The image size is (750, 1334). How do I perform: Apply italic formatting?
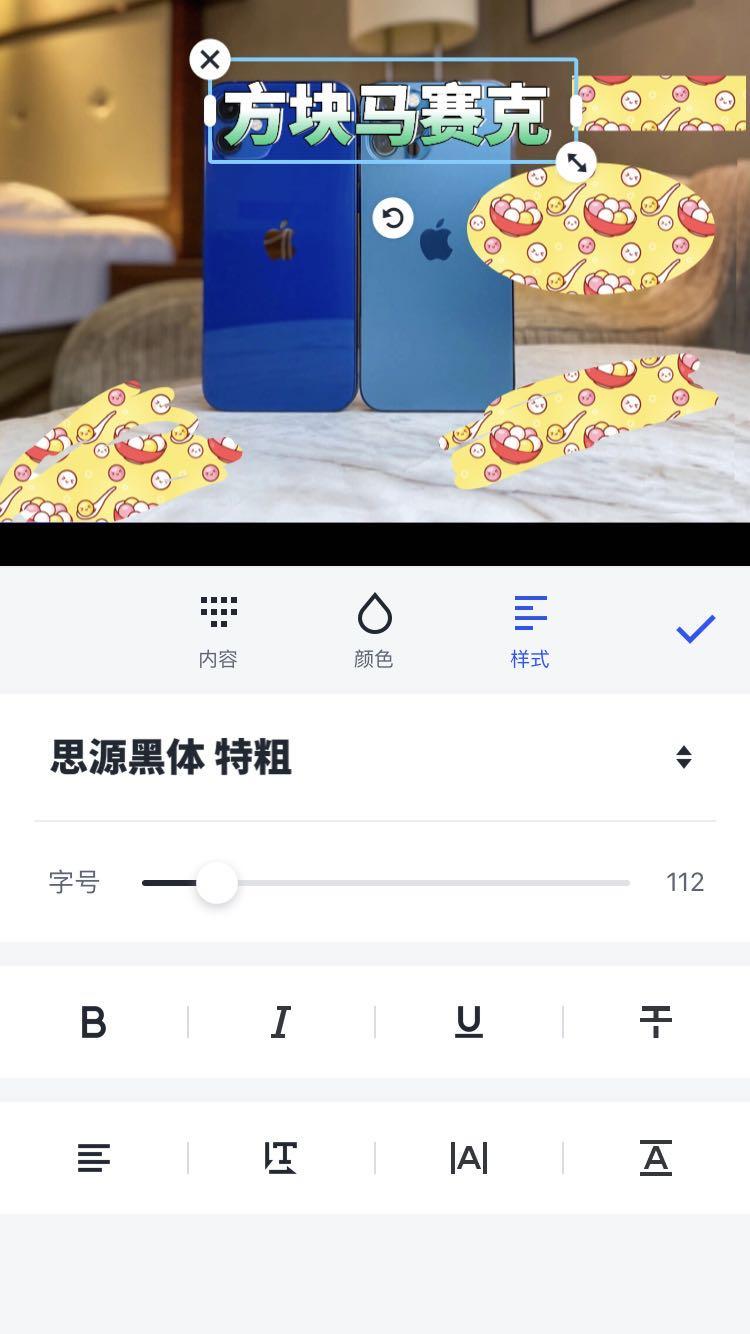(281, 1022)
